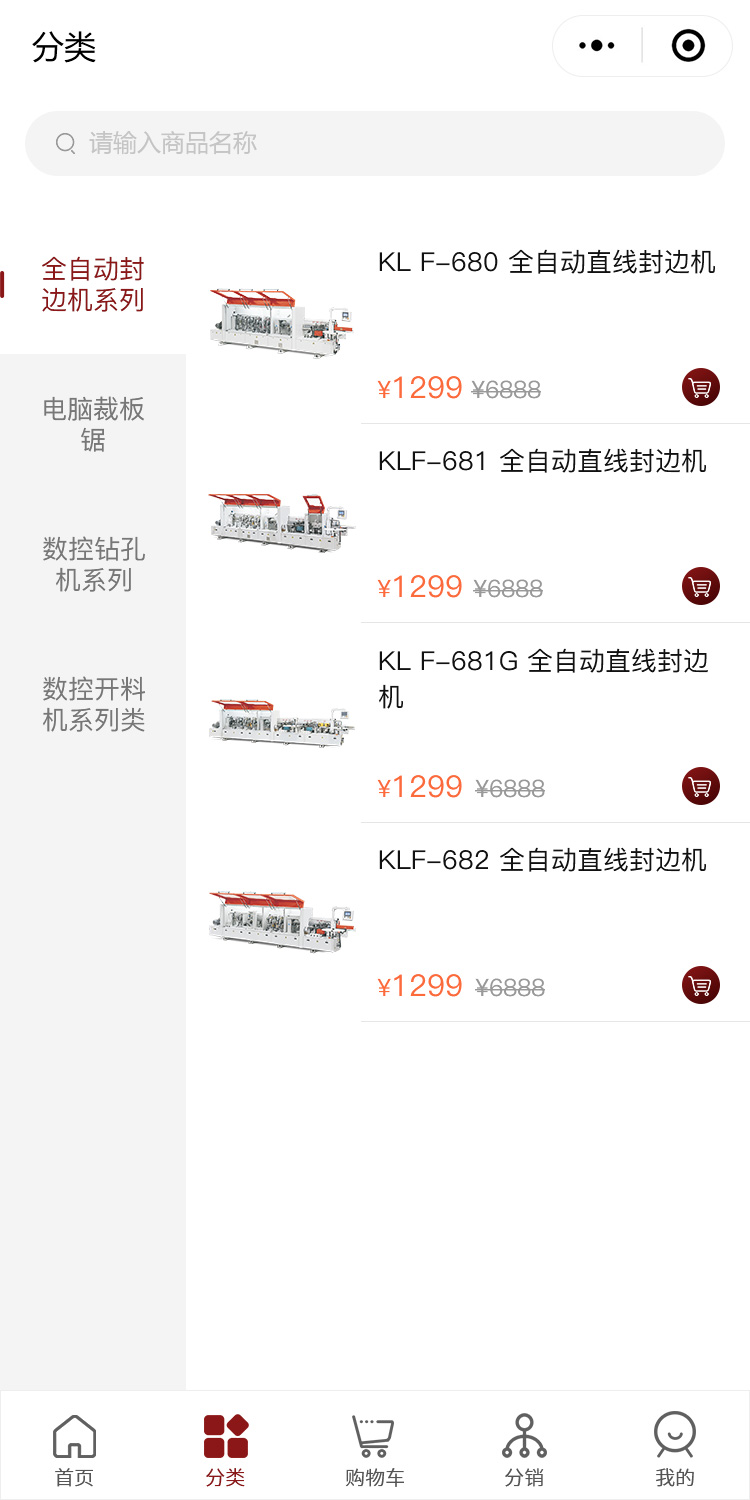Tap the 分类 tab in bottom navigation
This screenshot has width=750, height=1500.
coord(225,1449)
